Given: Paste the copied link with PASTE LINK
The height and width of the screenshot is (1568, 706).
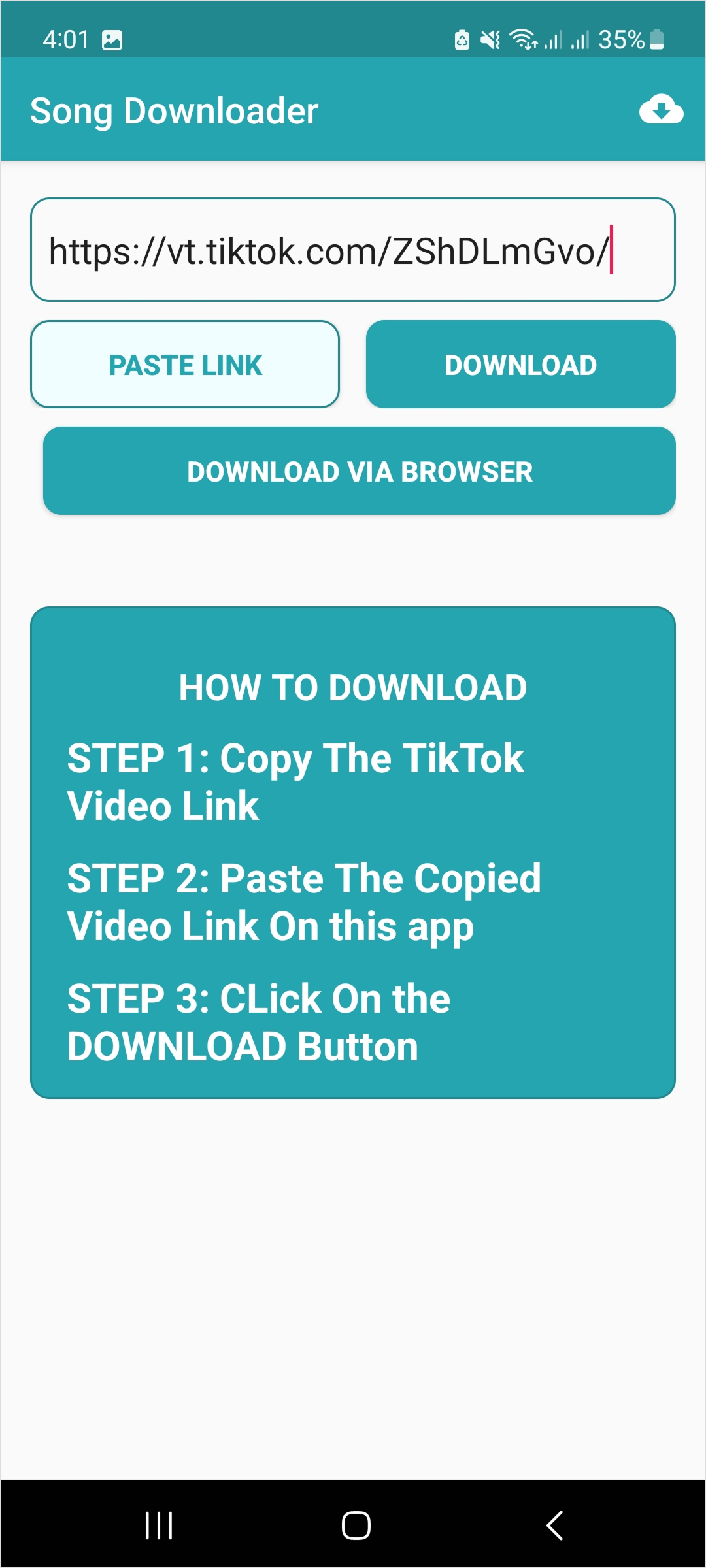Looking at the screenshot, I should pyautogui.click(x=185, y=365).
